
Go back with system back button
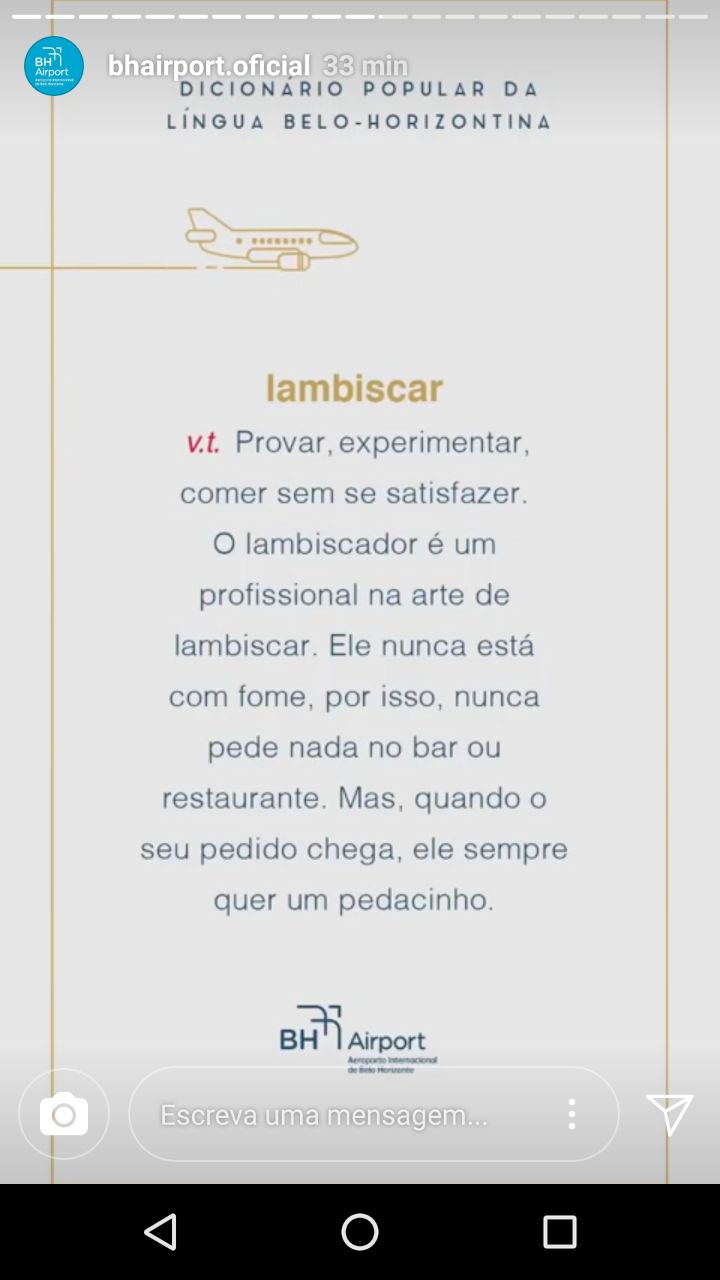point(160,1232)
